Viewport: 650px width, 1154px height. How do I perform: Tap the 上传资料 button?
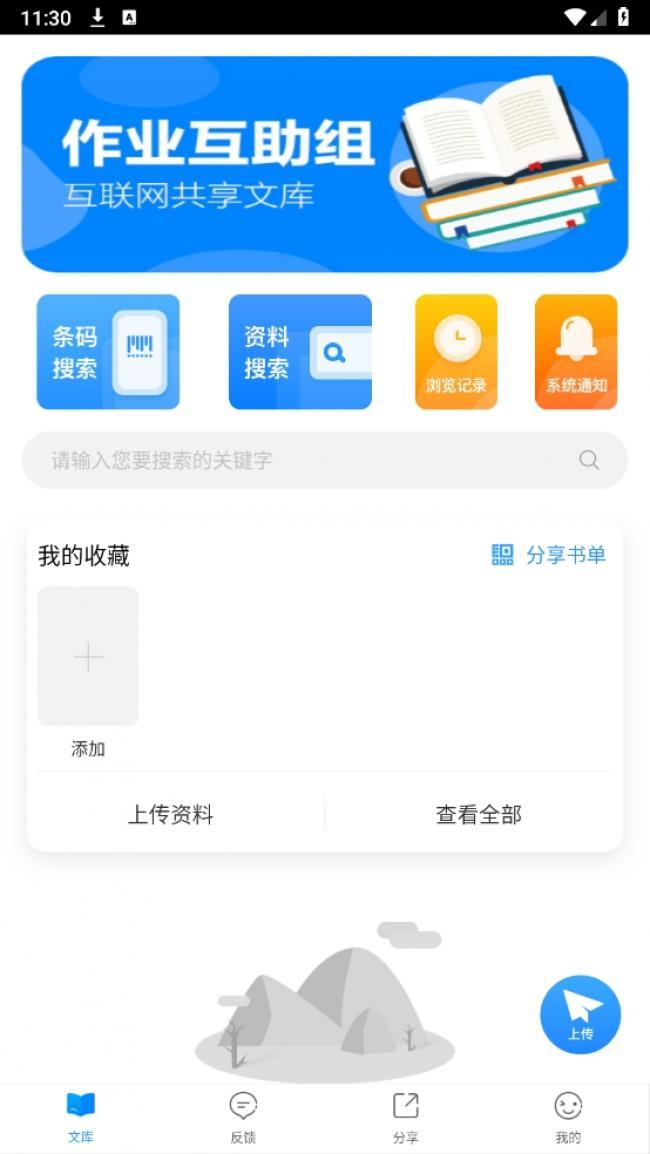click(x=171, y=815)
